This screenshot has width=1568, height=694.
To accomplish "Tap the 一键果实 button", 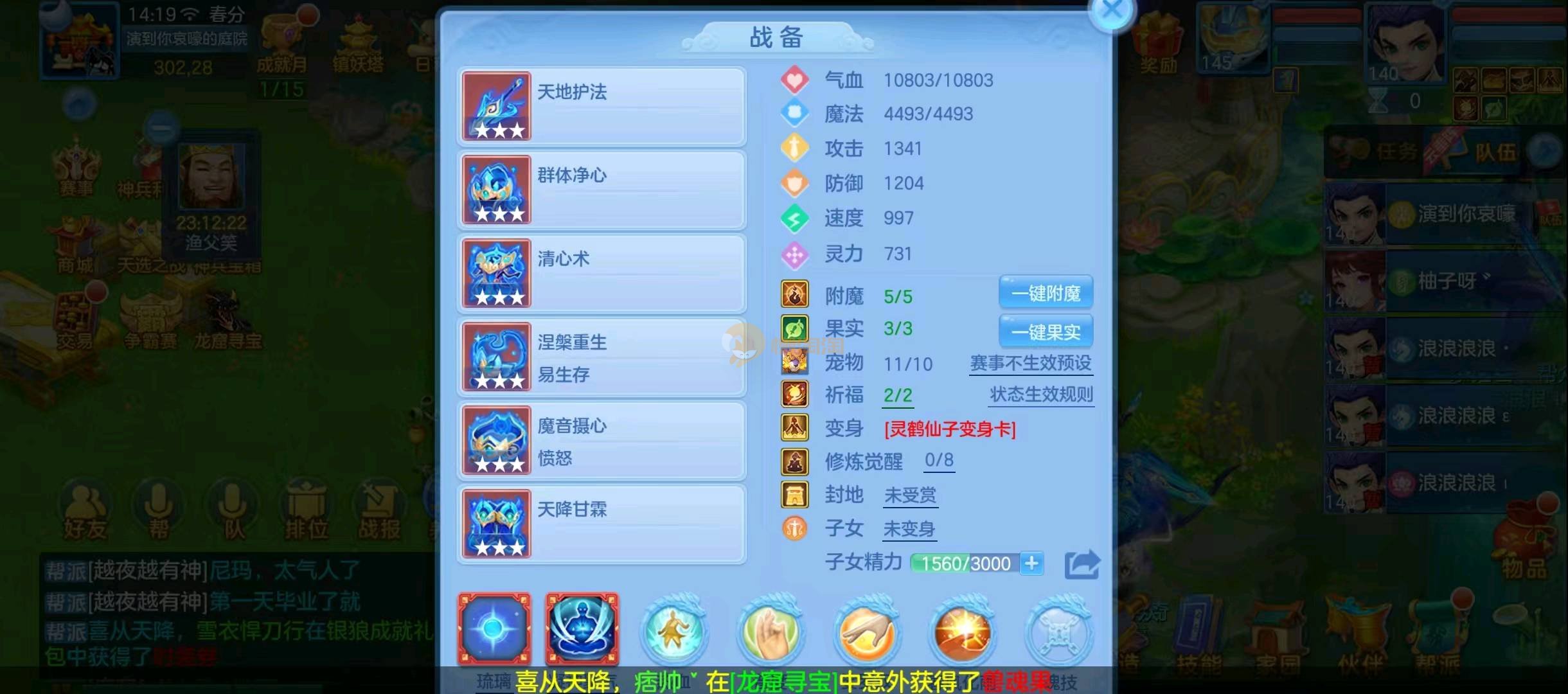I will pyautogui.click(x=1046, y=332).
